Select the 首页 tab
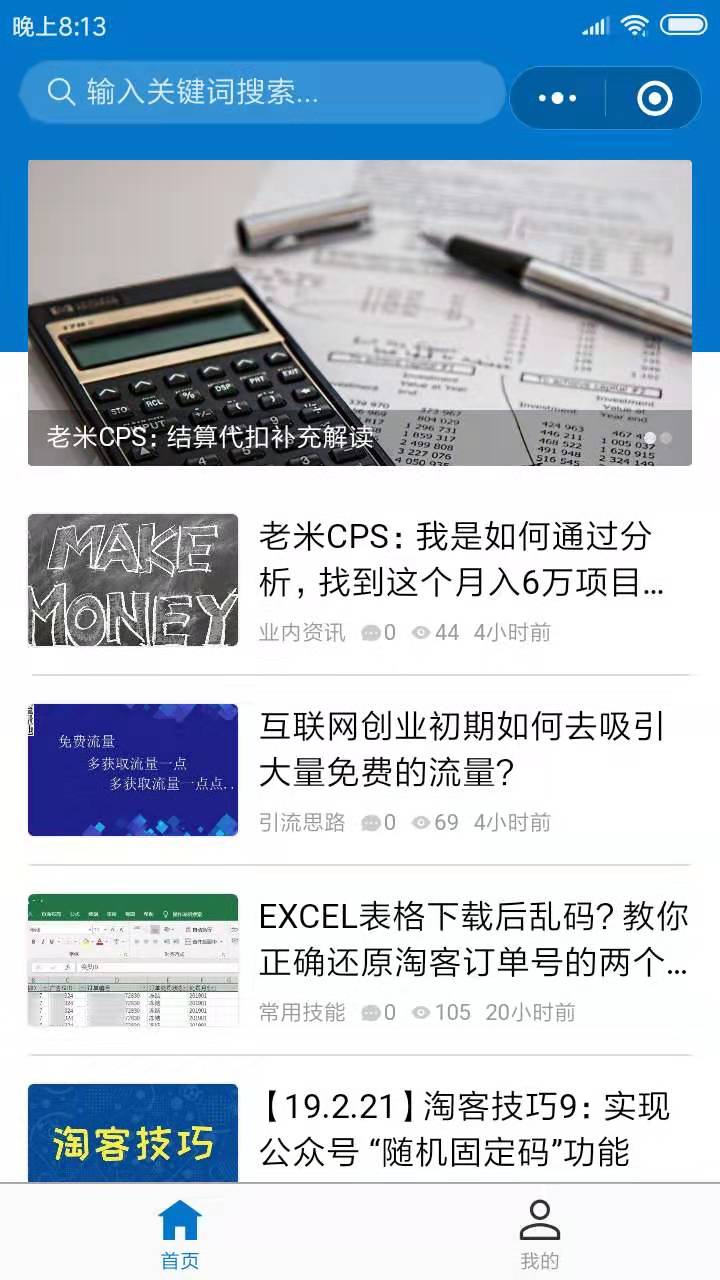 pos(180,1234)
